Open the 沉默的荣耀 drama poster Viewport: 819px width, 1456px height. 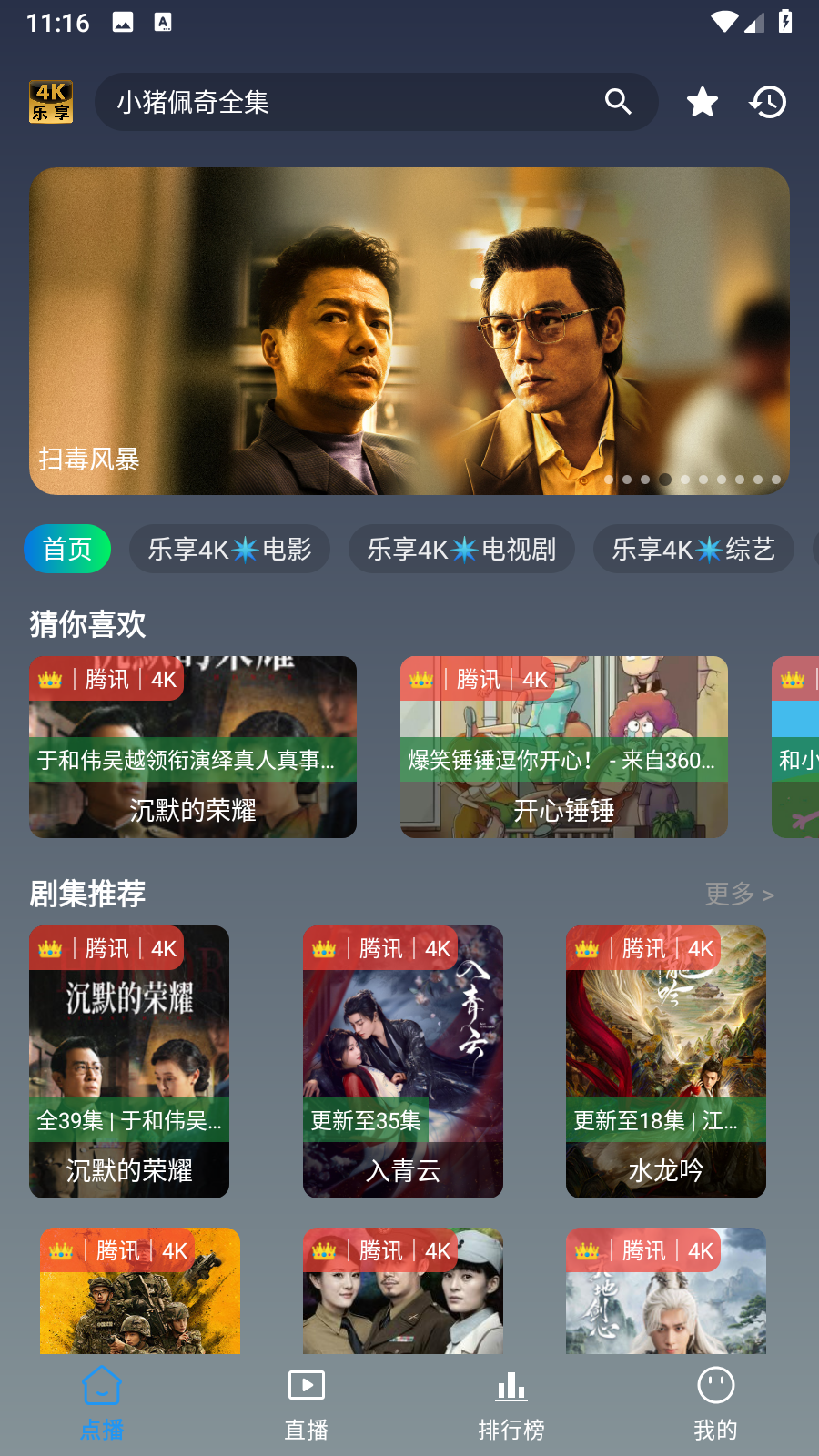(x=129, y=1062)
